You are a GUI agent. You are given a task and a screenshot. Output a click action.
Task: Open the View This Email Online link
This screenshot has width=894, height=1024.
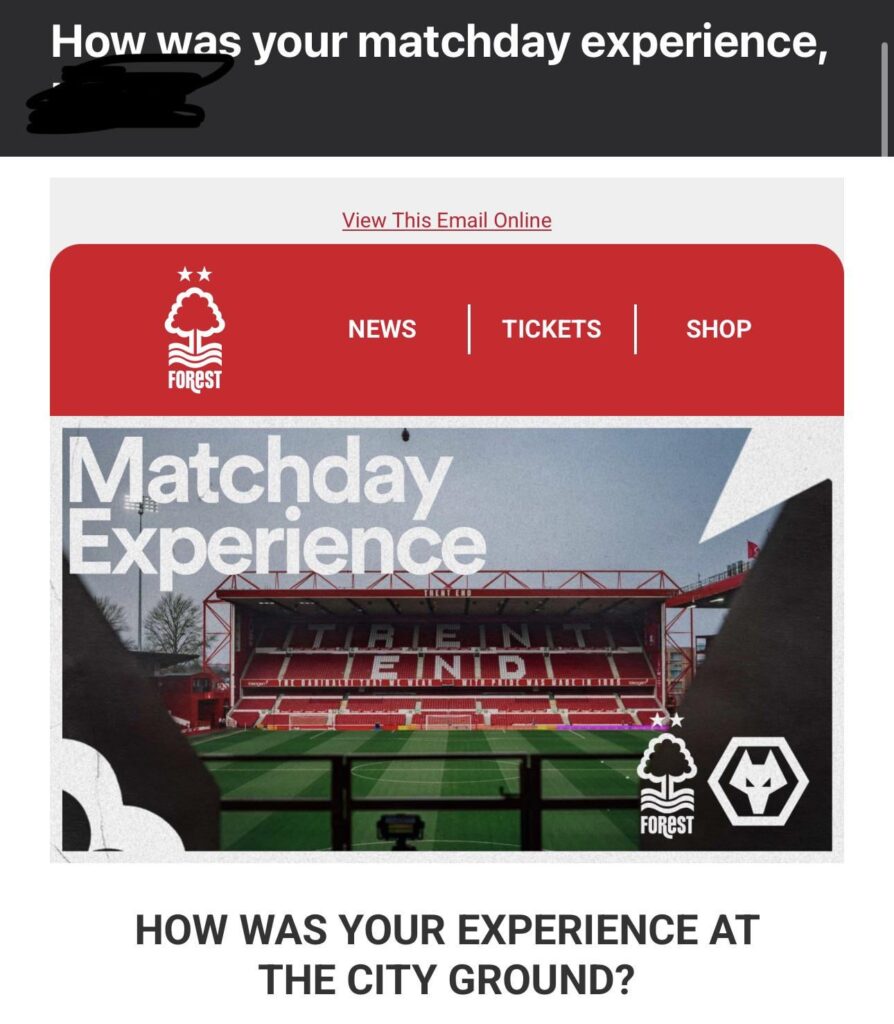pos(446,220)
